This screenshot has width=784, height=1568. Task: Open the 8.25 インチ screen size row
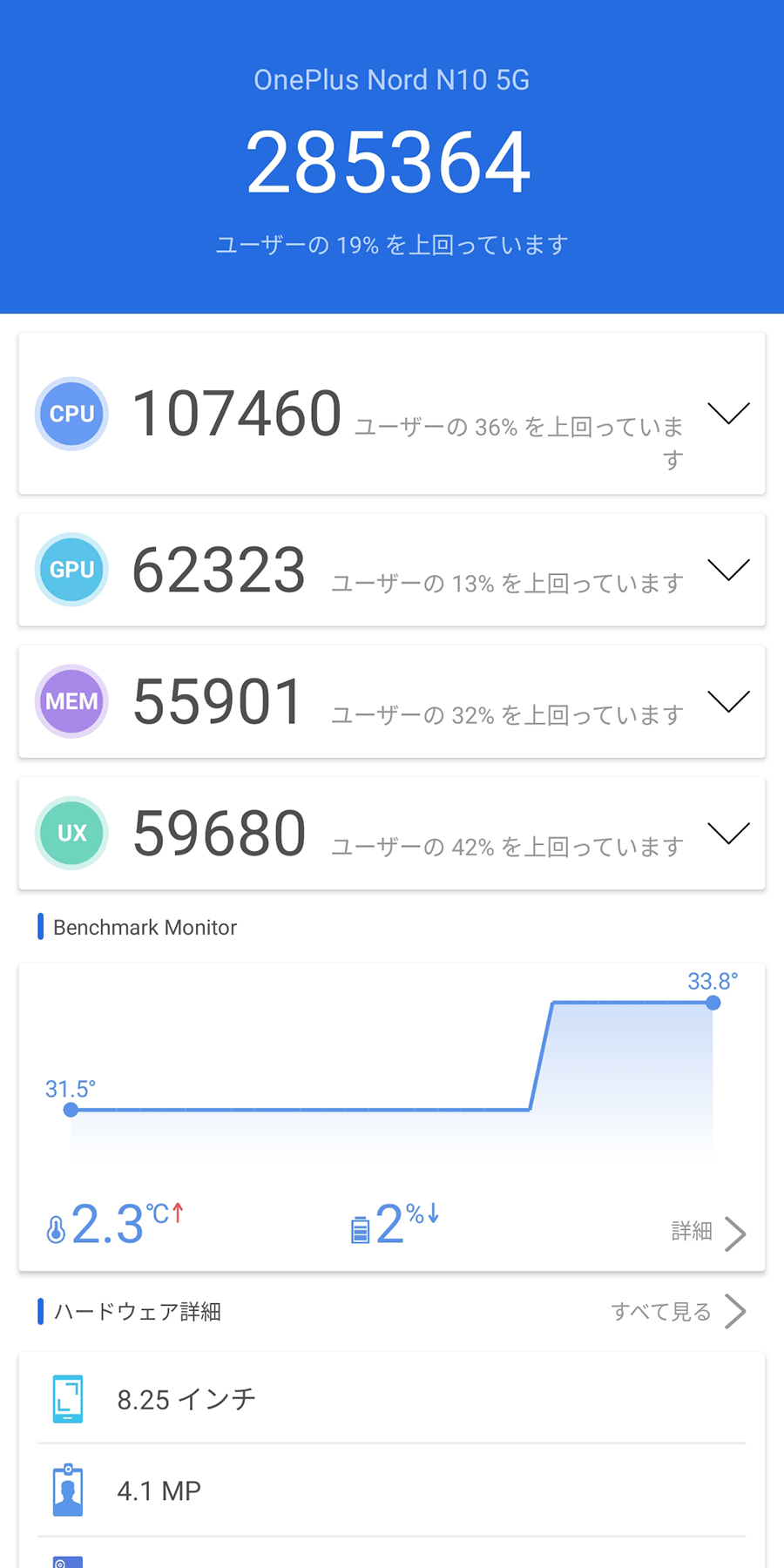tap(392, 1399)
